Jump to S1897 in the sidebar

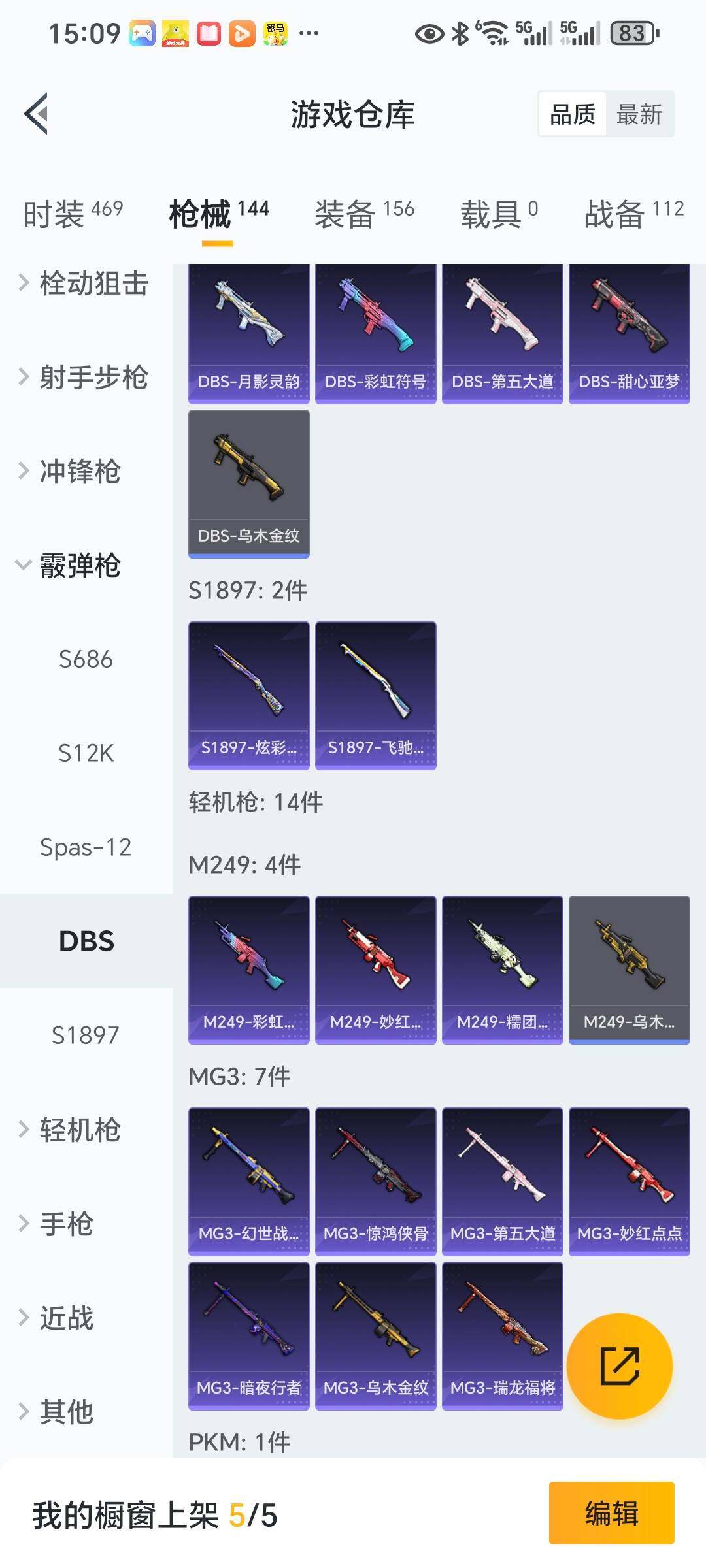click(x=86, y=1036)
